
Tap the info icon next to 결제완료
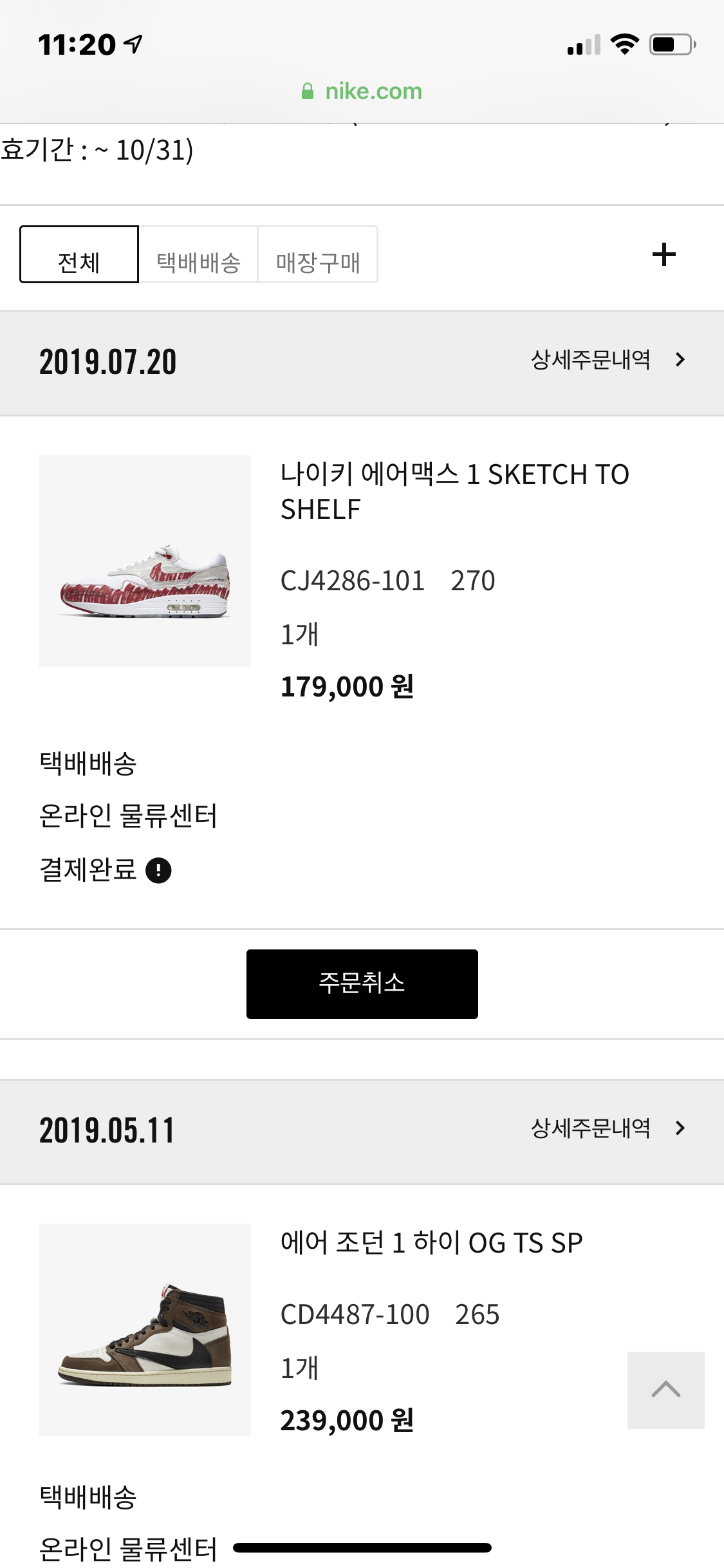click(158, 871)
